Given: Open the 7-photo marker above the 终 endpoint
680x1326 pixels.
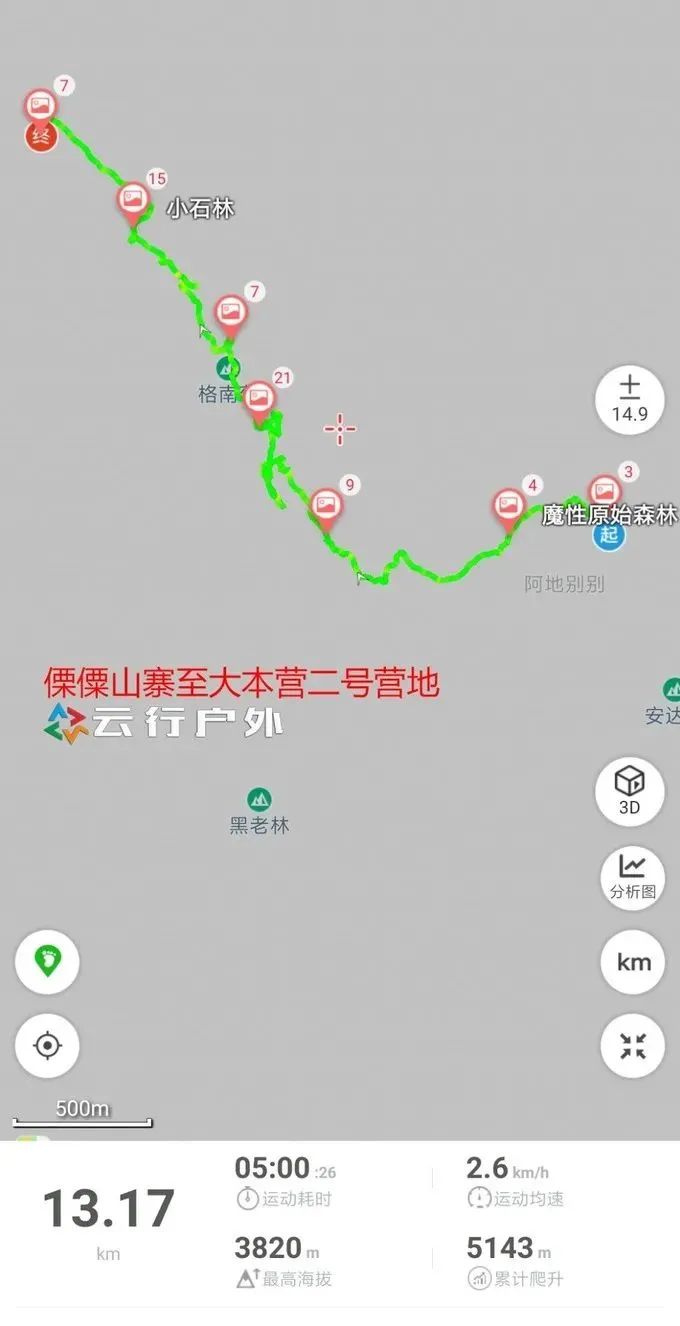Looking at the screenshot, I should [40, 105].
